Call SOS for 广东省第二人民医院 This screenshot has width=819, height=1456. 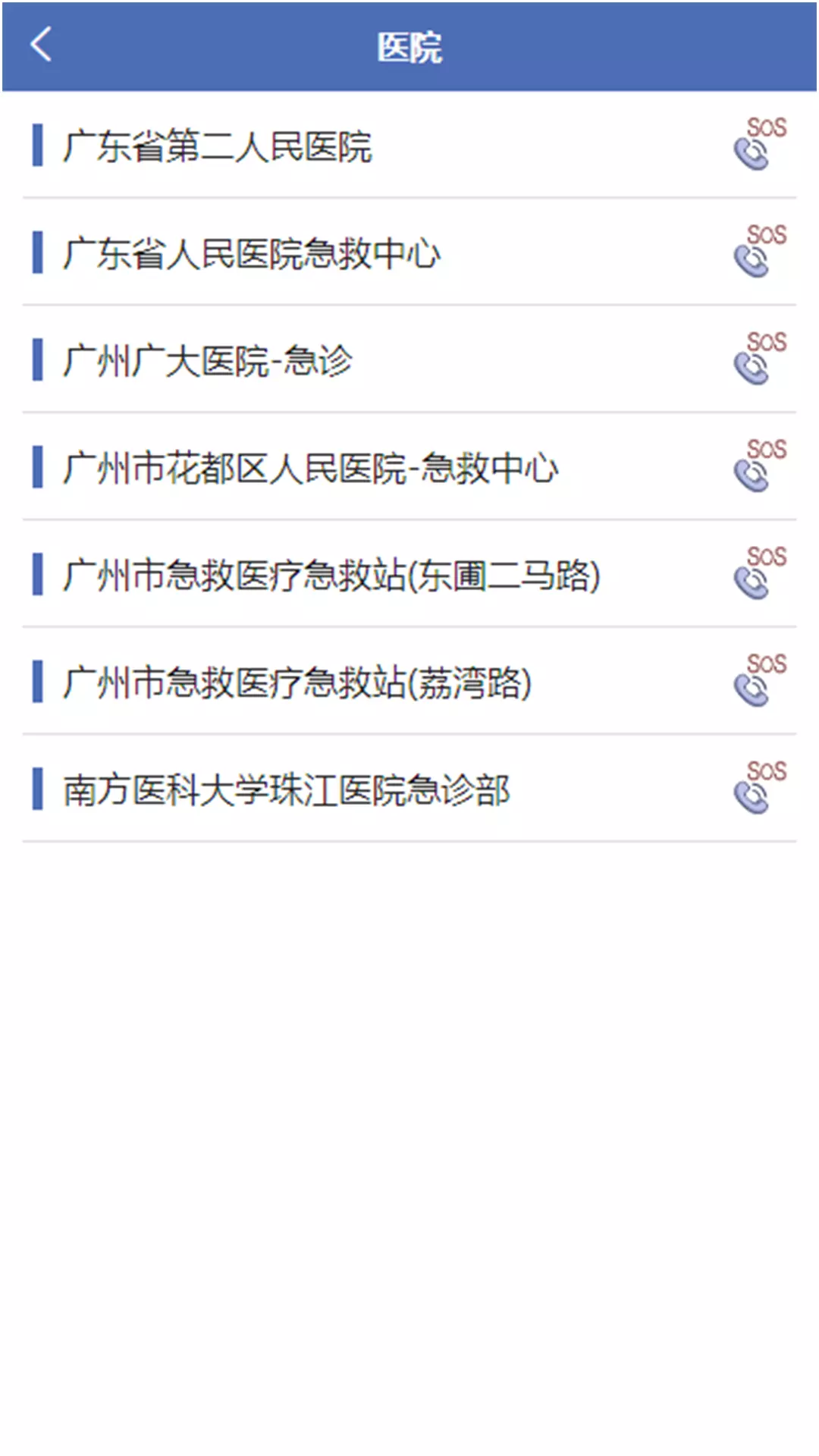760,143
